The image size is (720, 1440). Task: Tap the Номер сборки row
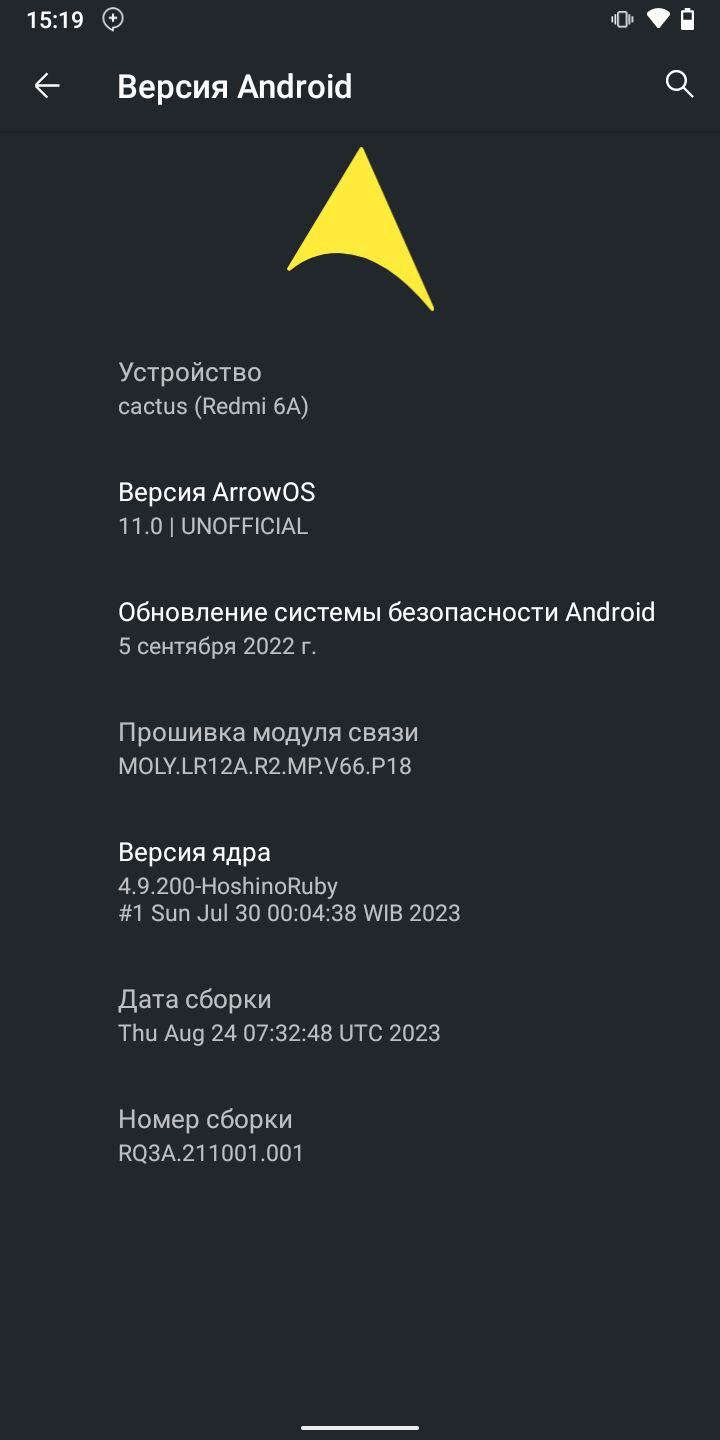click(360, 1135)
